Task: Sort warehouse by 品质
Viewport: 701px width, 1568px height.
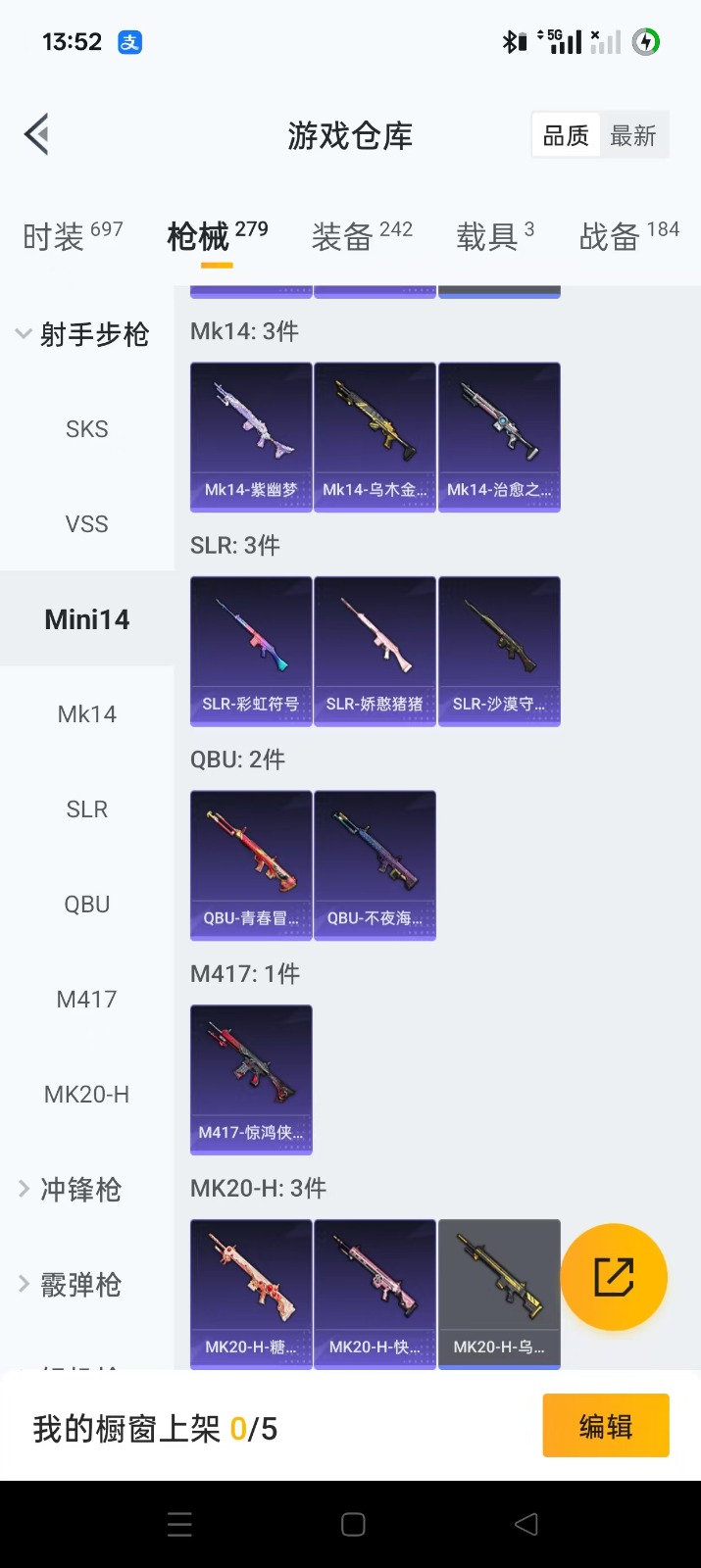Action: [x=566, y=136]
